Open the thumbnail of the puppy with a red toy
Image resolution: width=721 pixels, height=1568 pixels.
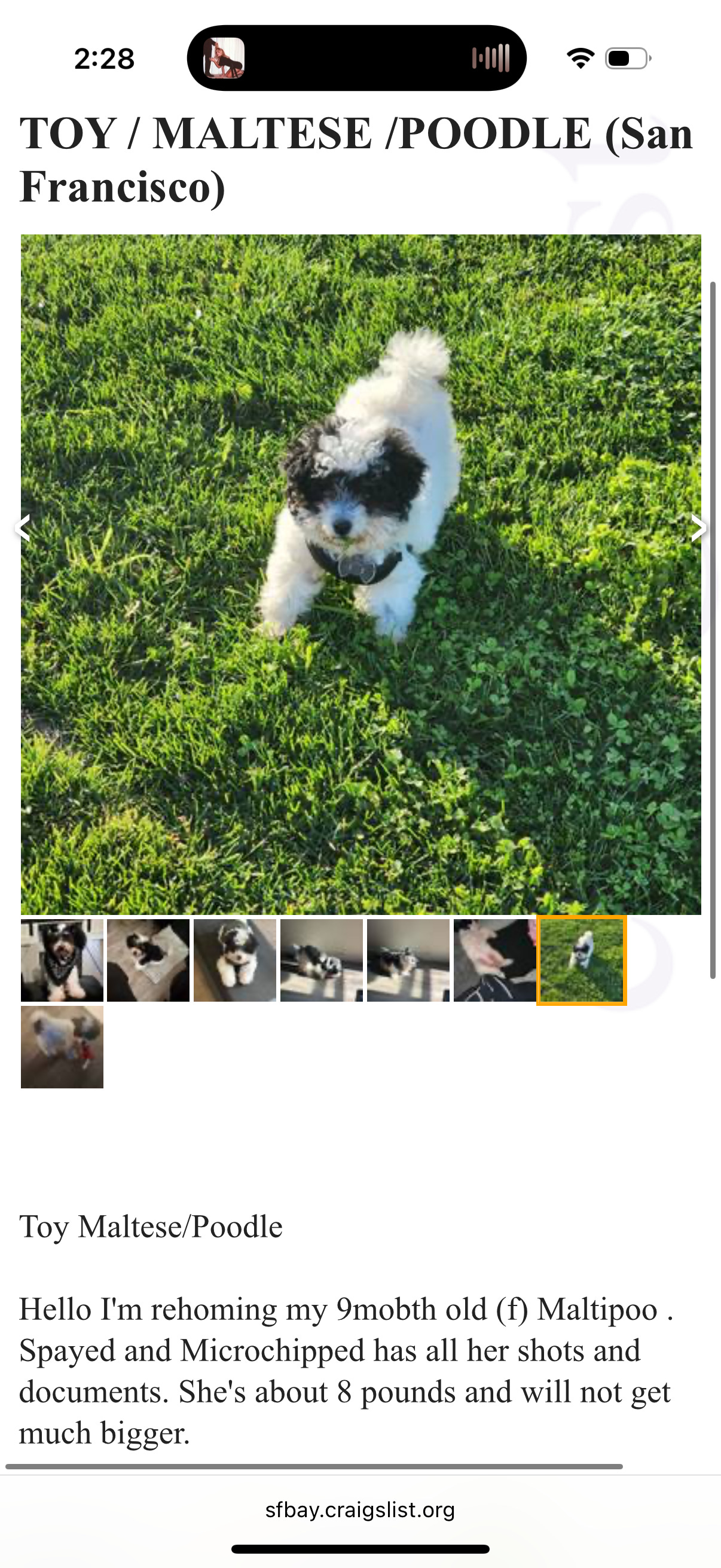[x=62, y=1047]
